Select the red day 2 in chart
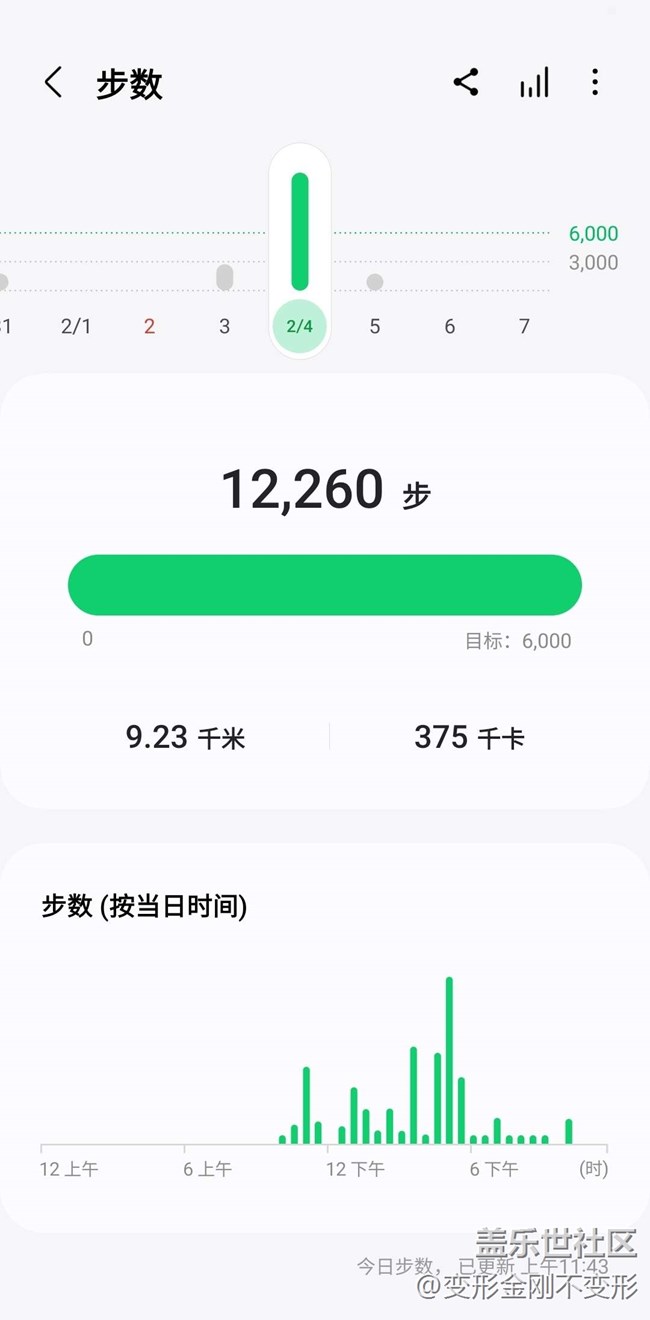The height and width of the screenshot is (1320, 650). 149,326
